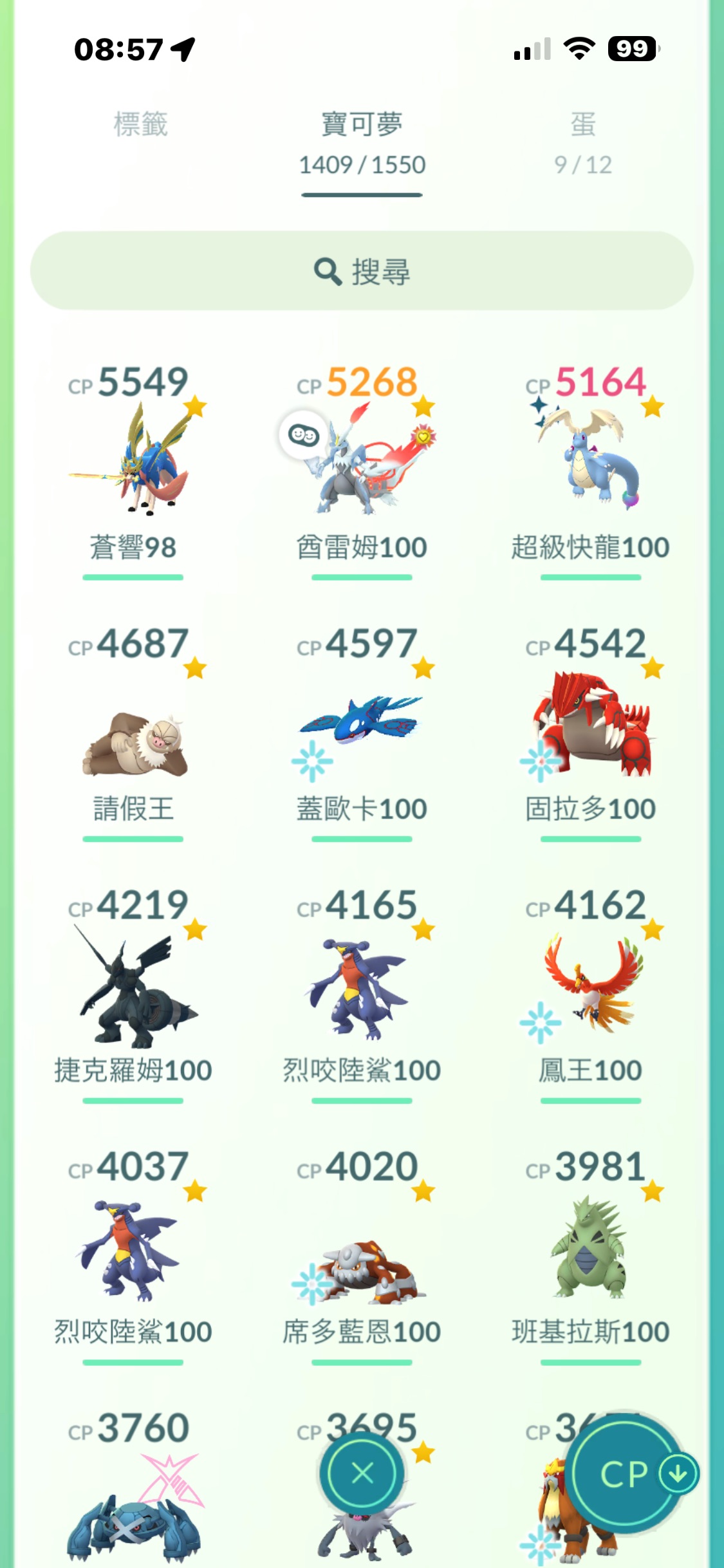Screen dimensions: 724x1568
Task: Tap the 搜尋 search bar
Action: click(362, 271)
